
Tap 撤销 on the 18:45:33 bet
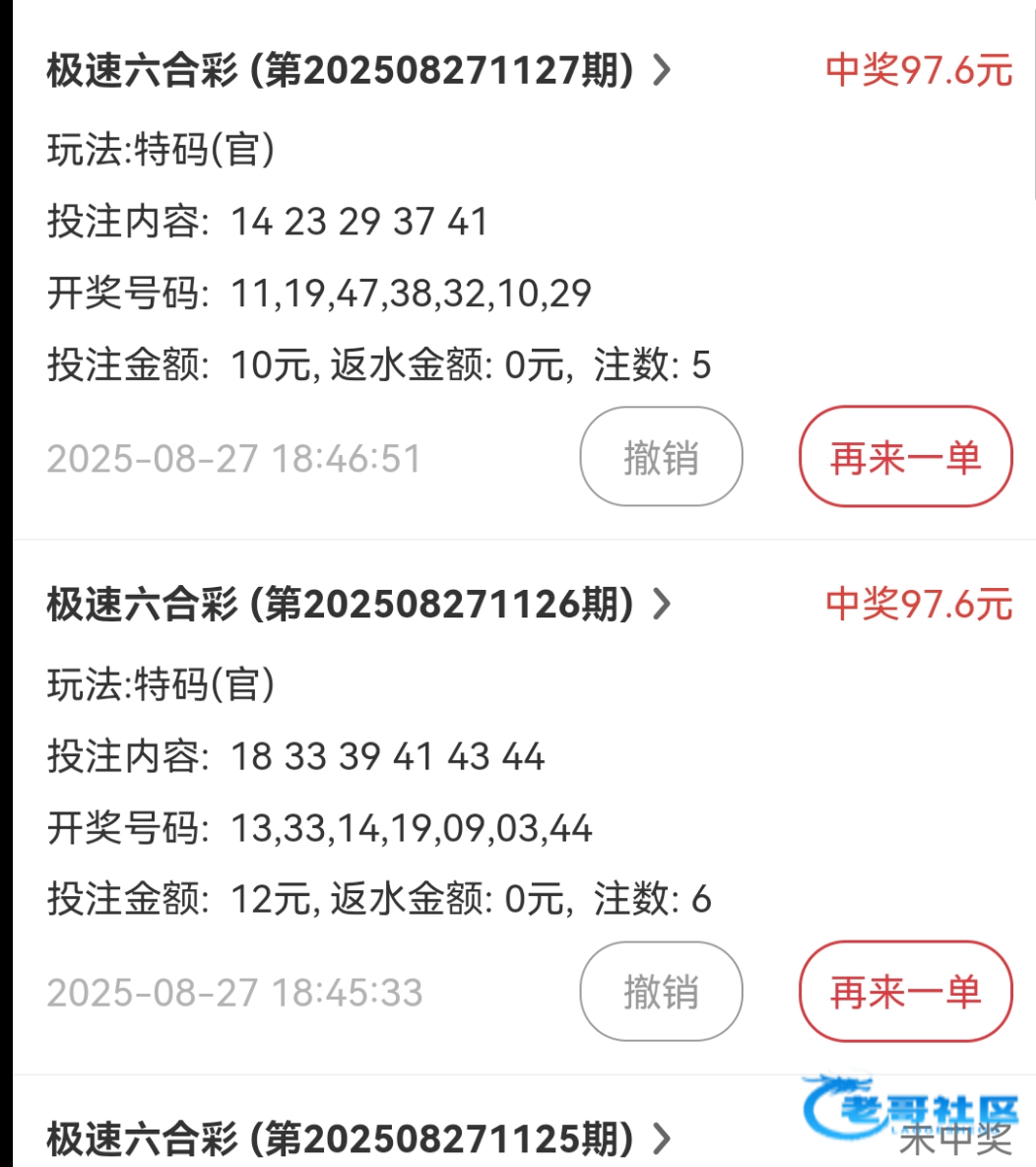[661, 992]
